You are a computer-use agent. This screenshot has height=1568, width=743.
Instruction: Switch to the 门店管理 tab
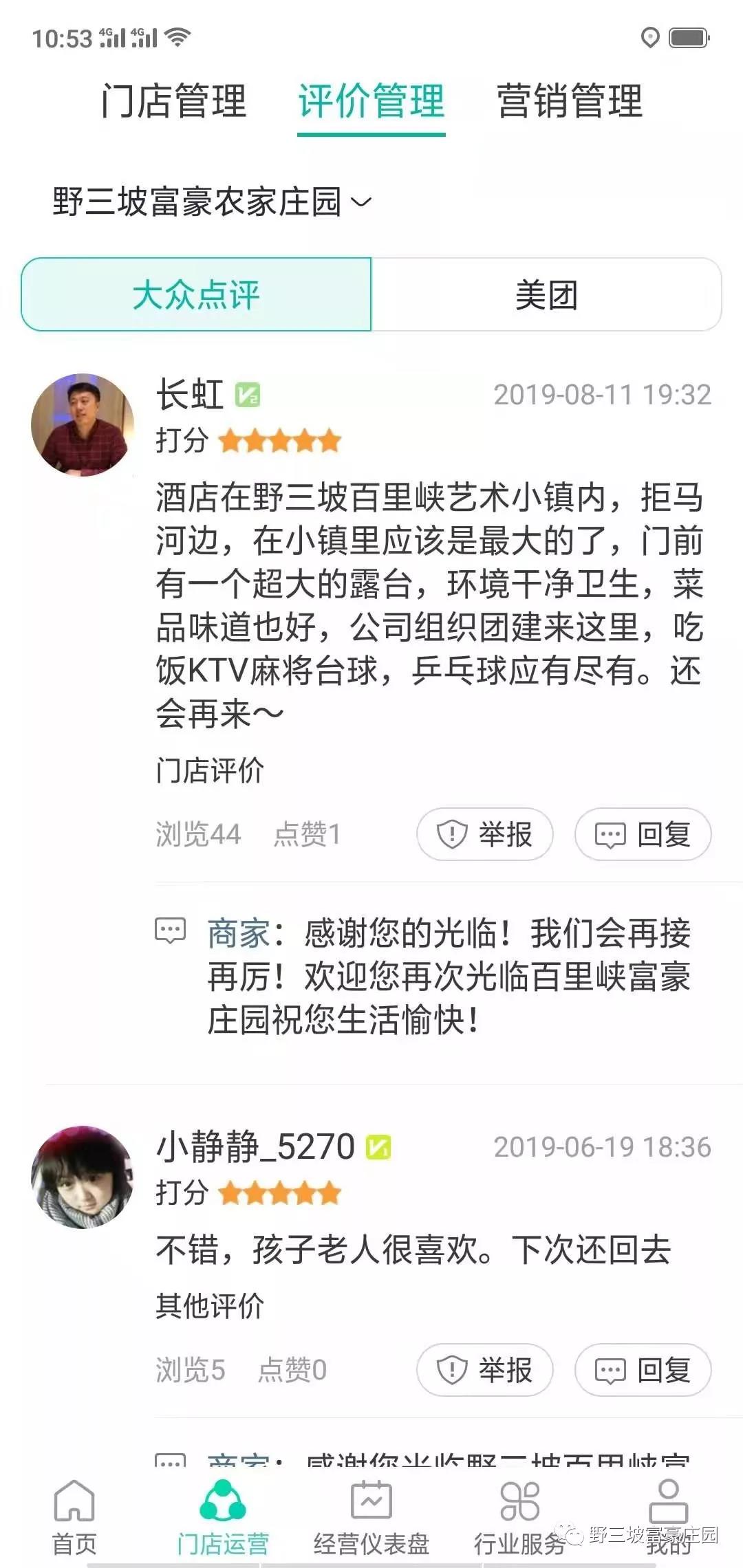tap(173, 101)
